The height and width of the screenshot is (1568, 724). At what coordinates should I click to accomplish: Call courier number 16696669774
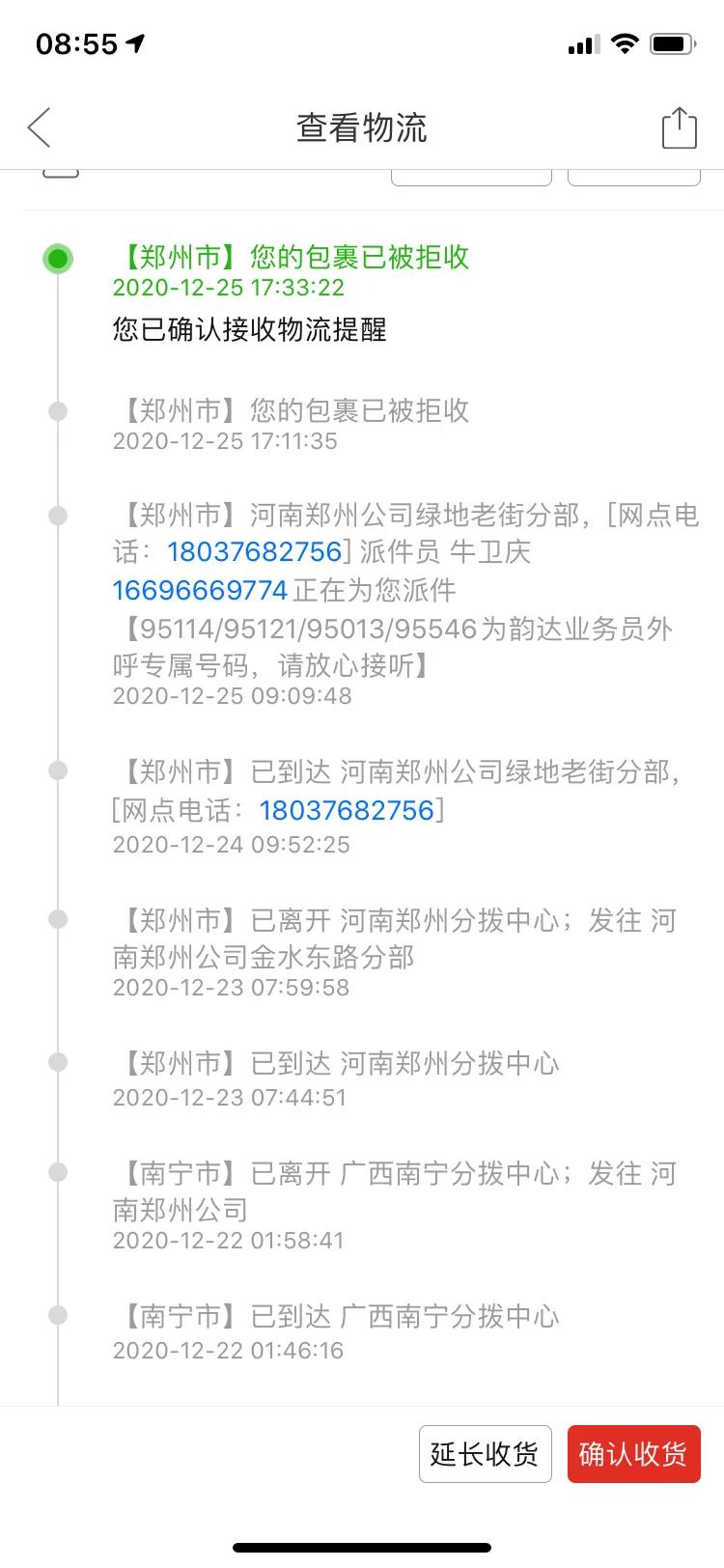coord(200,590)
